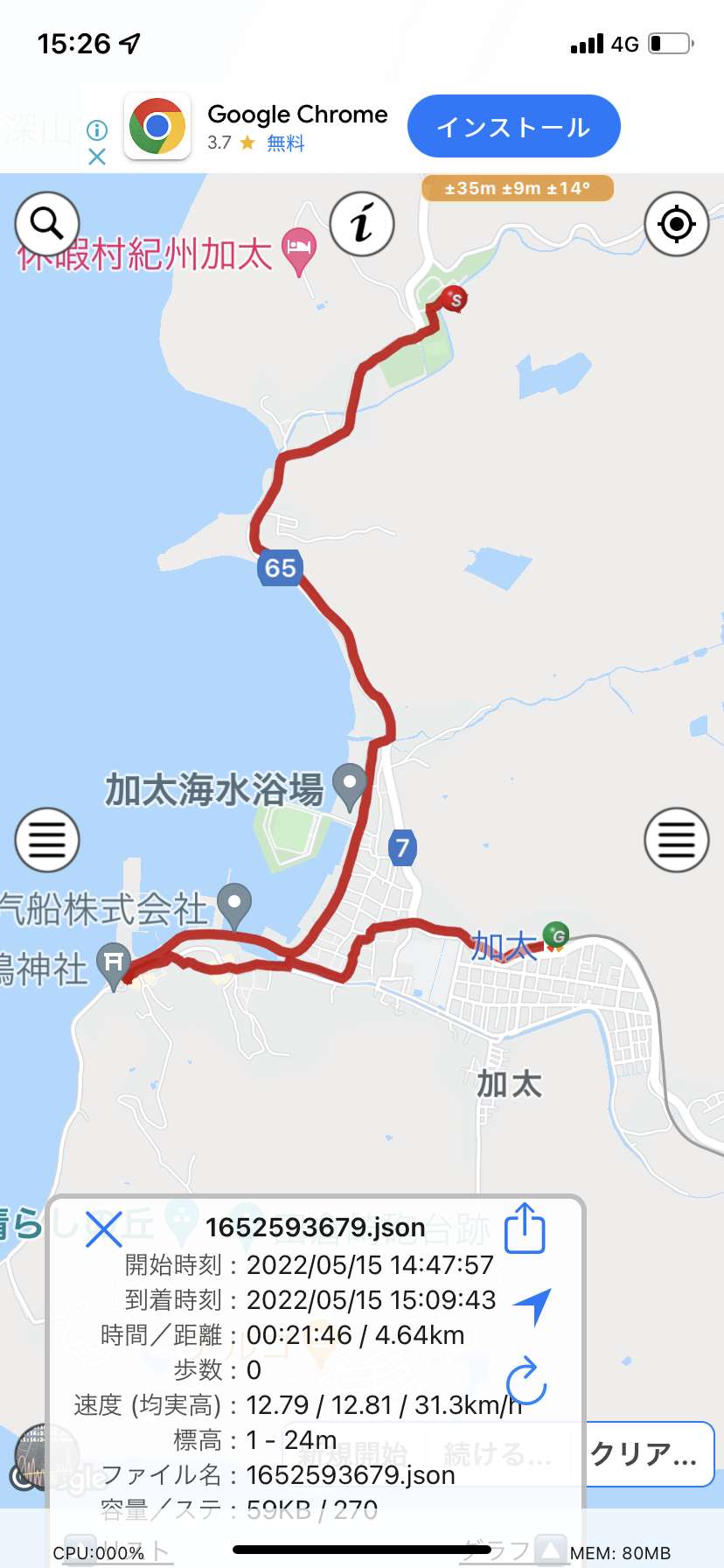This screenshot has height=1568, width=724.
Task: Tap the blue navigation arrow icon
Action: (x=533, y=1306)
